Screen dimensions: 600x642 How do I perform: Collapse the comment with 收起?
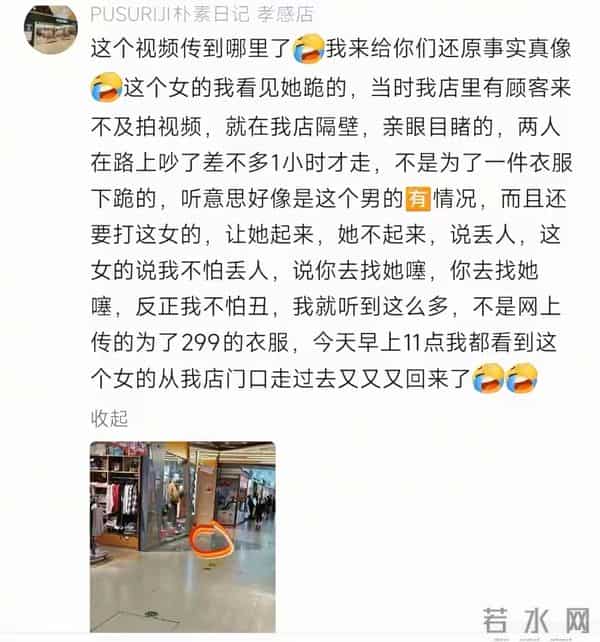tap(110, 417)
